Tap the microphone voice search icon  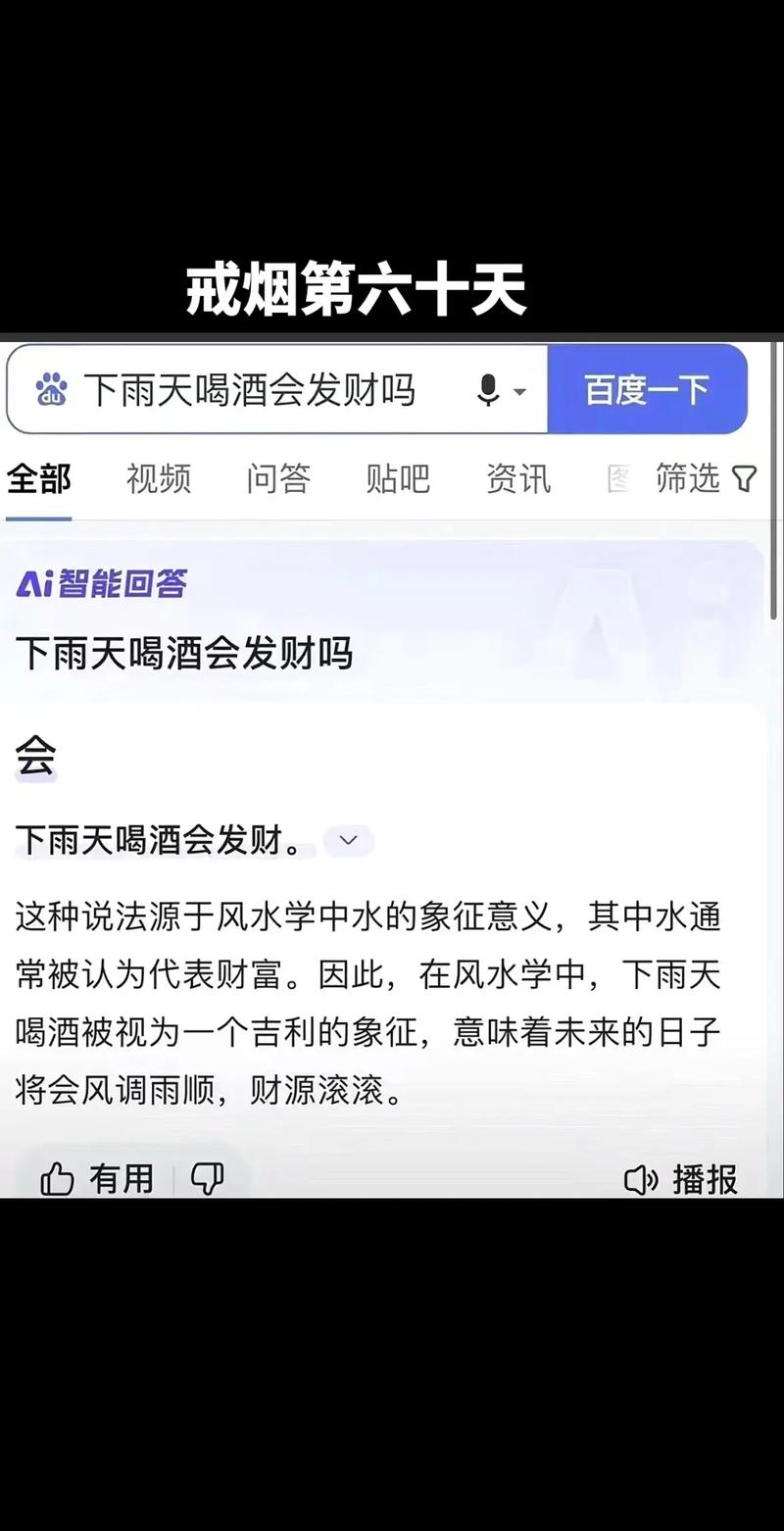click(489, 390)
